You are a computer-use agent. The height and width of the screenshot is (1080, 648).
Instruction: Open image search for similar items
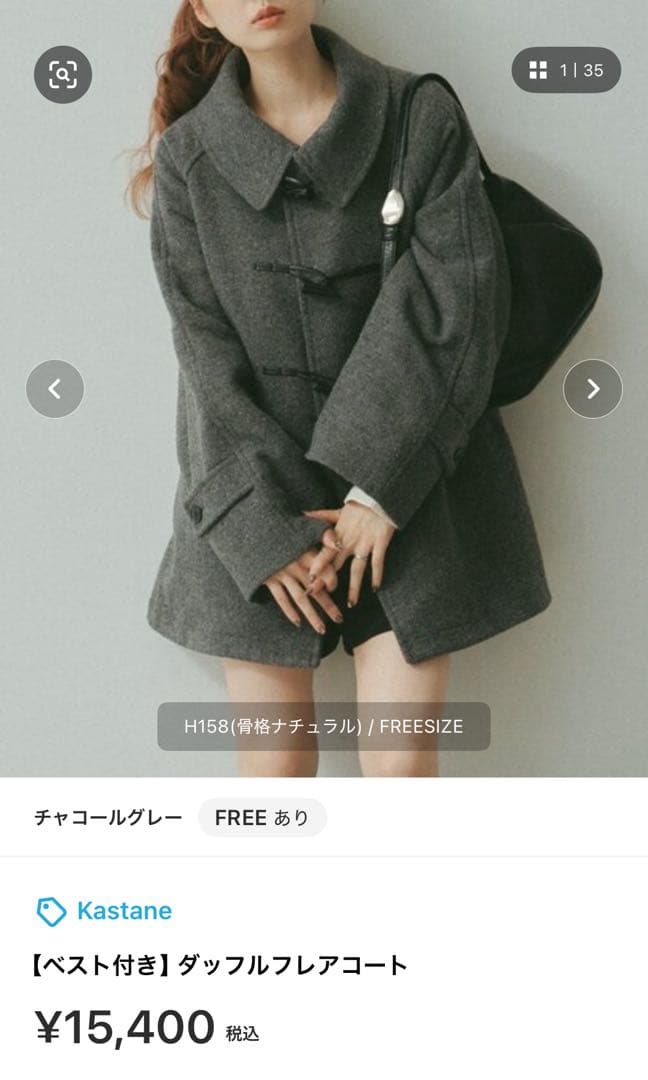pyautogui.click(x=63, y=74)
